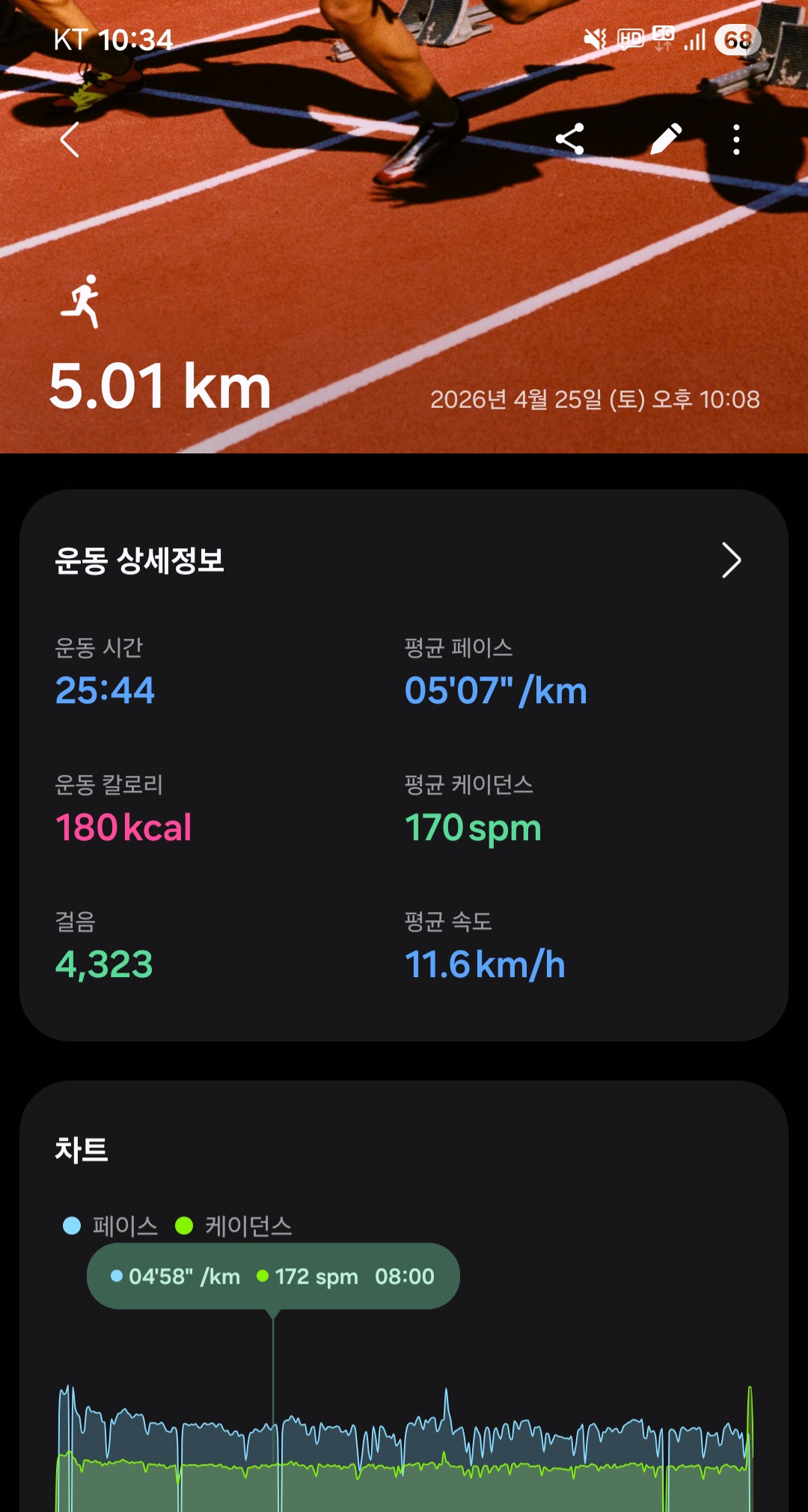Open the three-dot overflow menu
This screenshot has height=1512, width=808.
pos(737,140)
